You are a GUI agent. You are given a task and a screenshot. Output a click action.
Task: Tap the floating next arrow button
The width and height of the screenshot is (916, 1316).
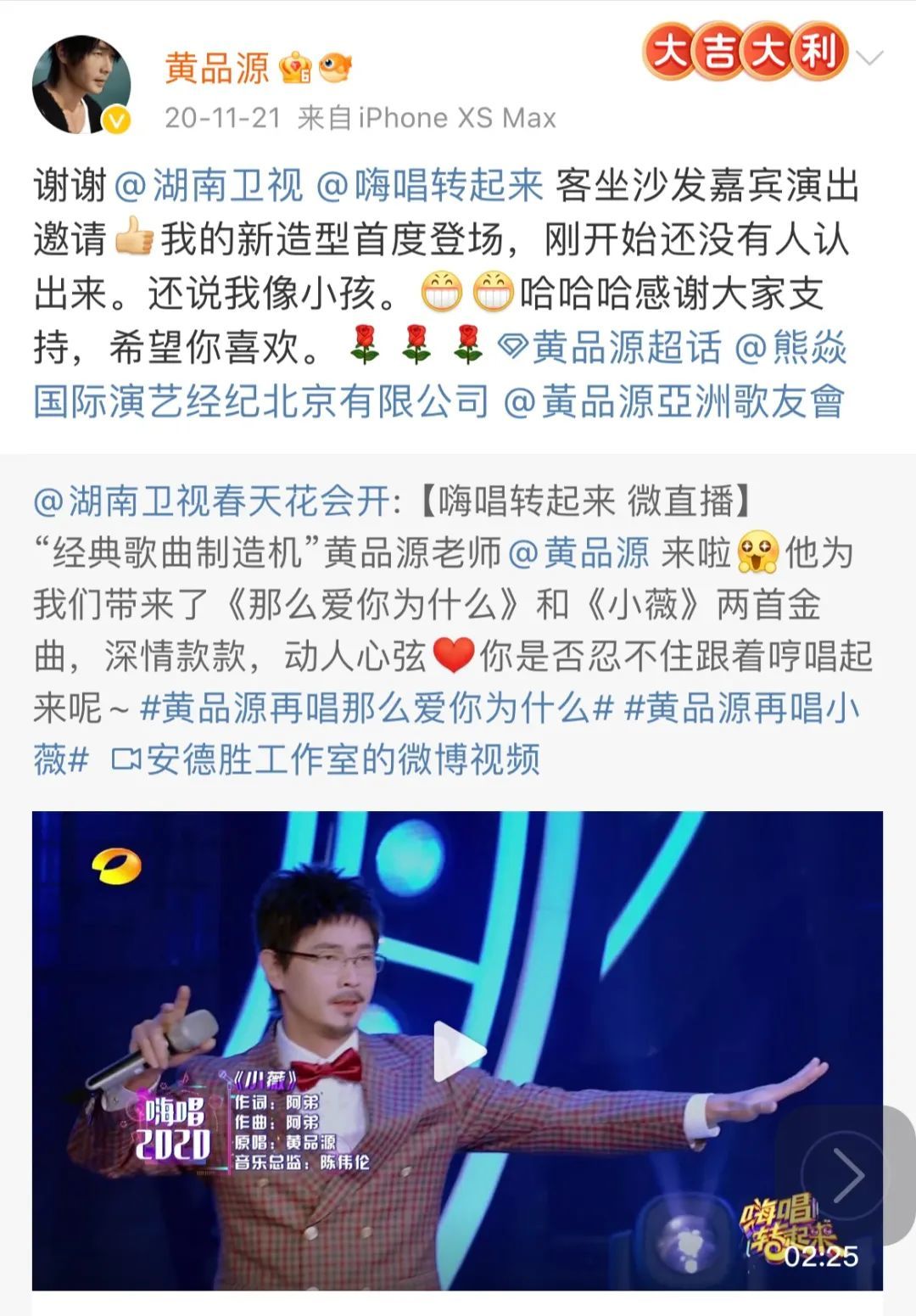coord(847,1175)
